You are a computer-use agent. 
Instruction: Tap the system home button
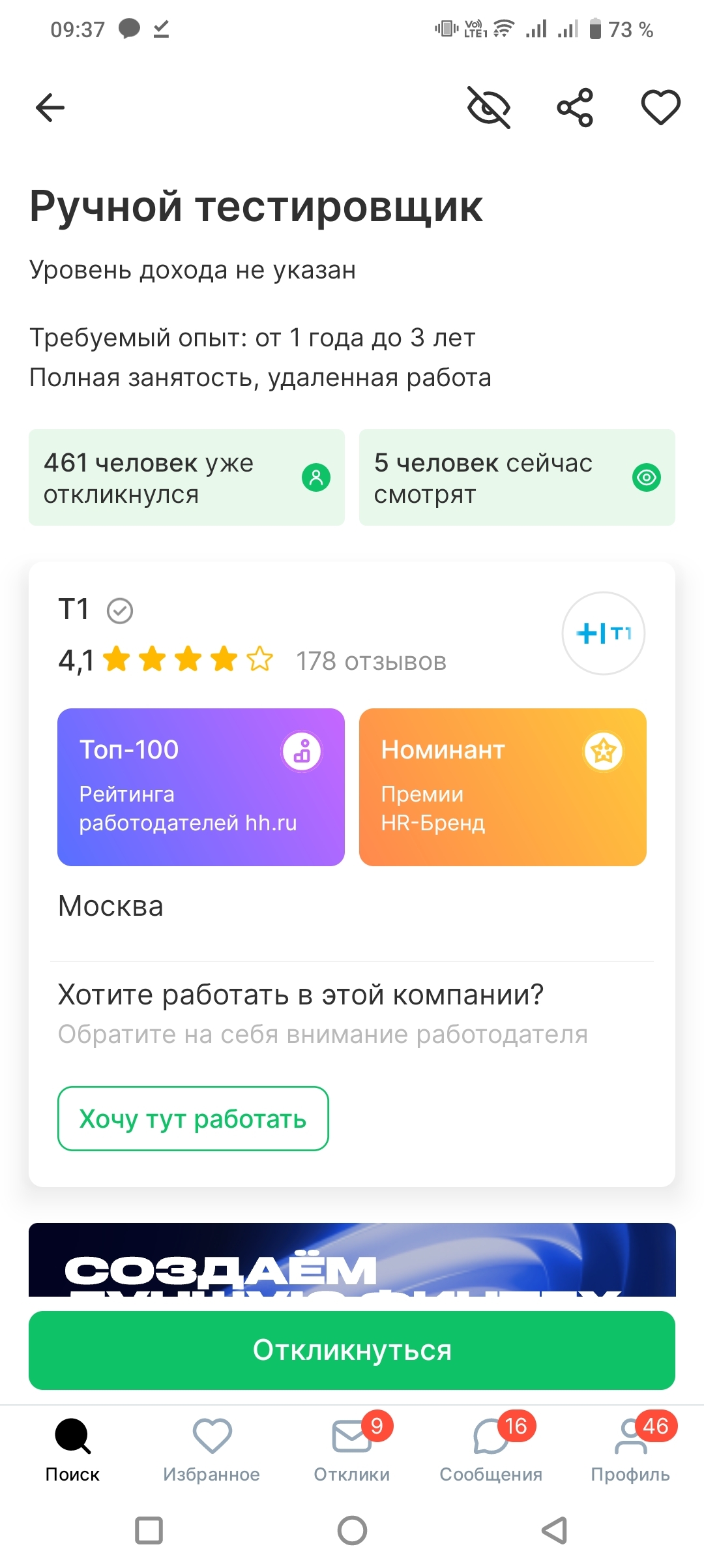[352, 1530]
